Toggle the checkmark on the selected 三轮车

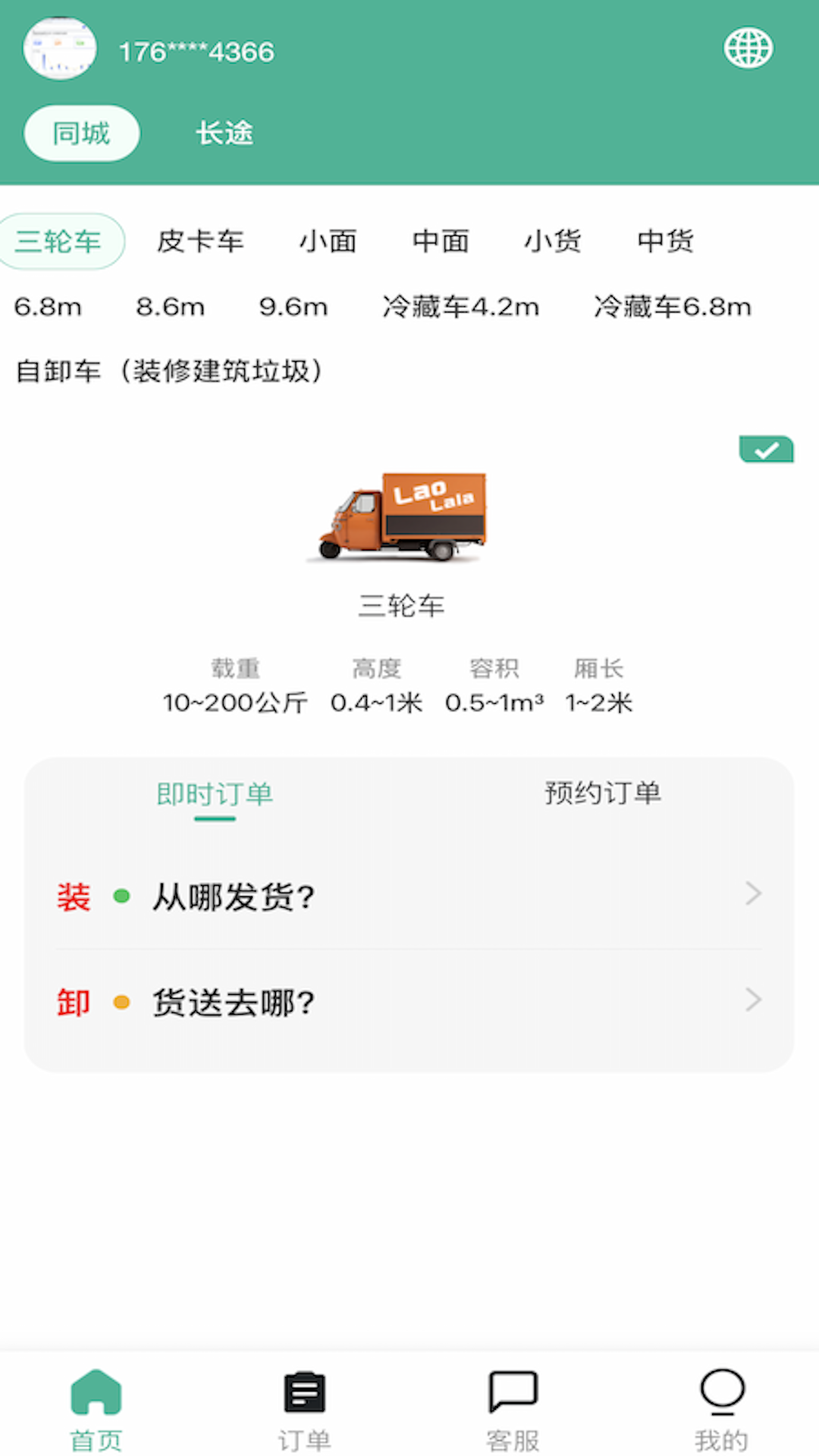tap(766, 450)
